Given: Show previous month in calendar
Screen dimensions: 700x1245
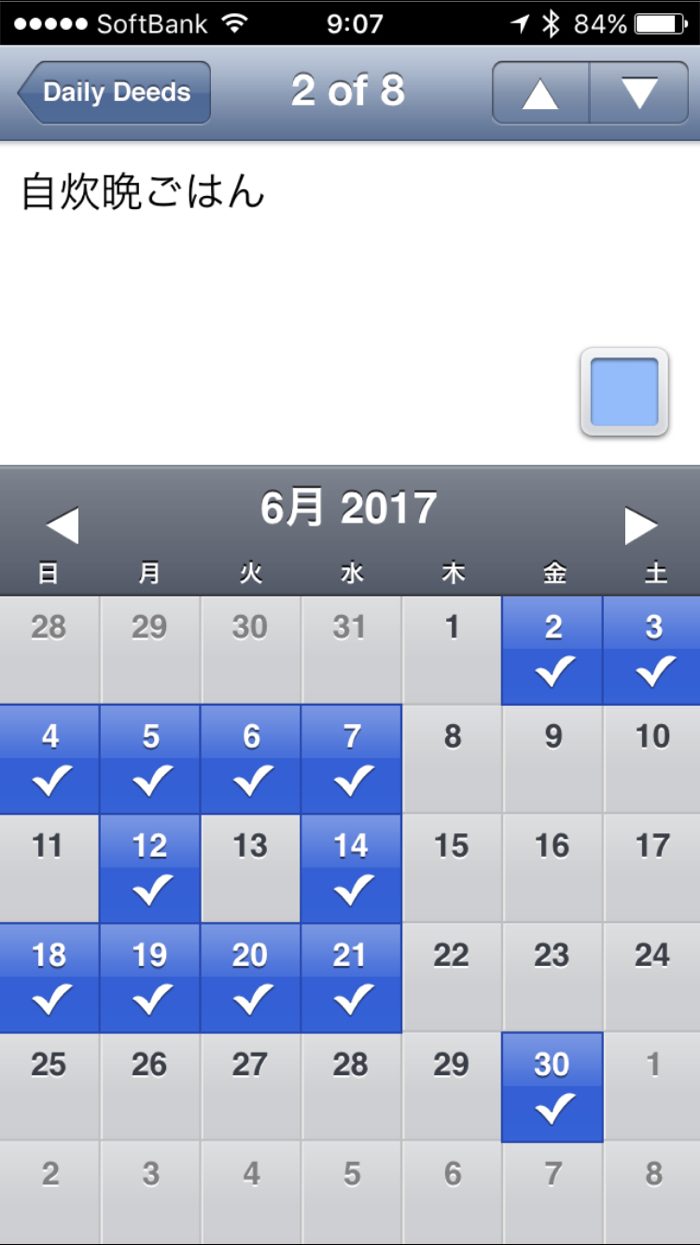Looking at the screenshot, I should (x=62, y=525).
